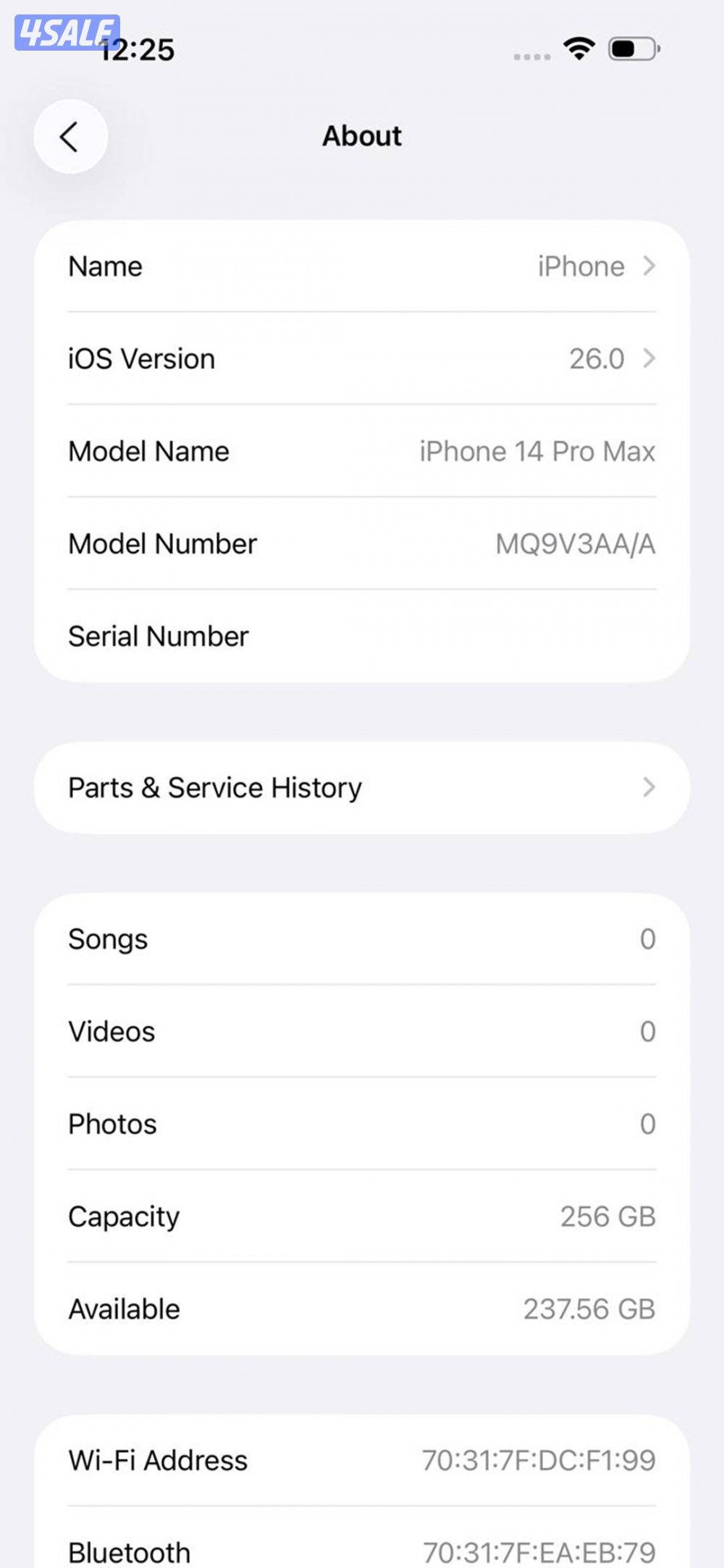Screen dimensions: 724x1568
Task: Open the Name settings row
Action: coord(362,266)
